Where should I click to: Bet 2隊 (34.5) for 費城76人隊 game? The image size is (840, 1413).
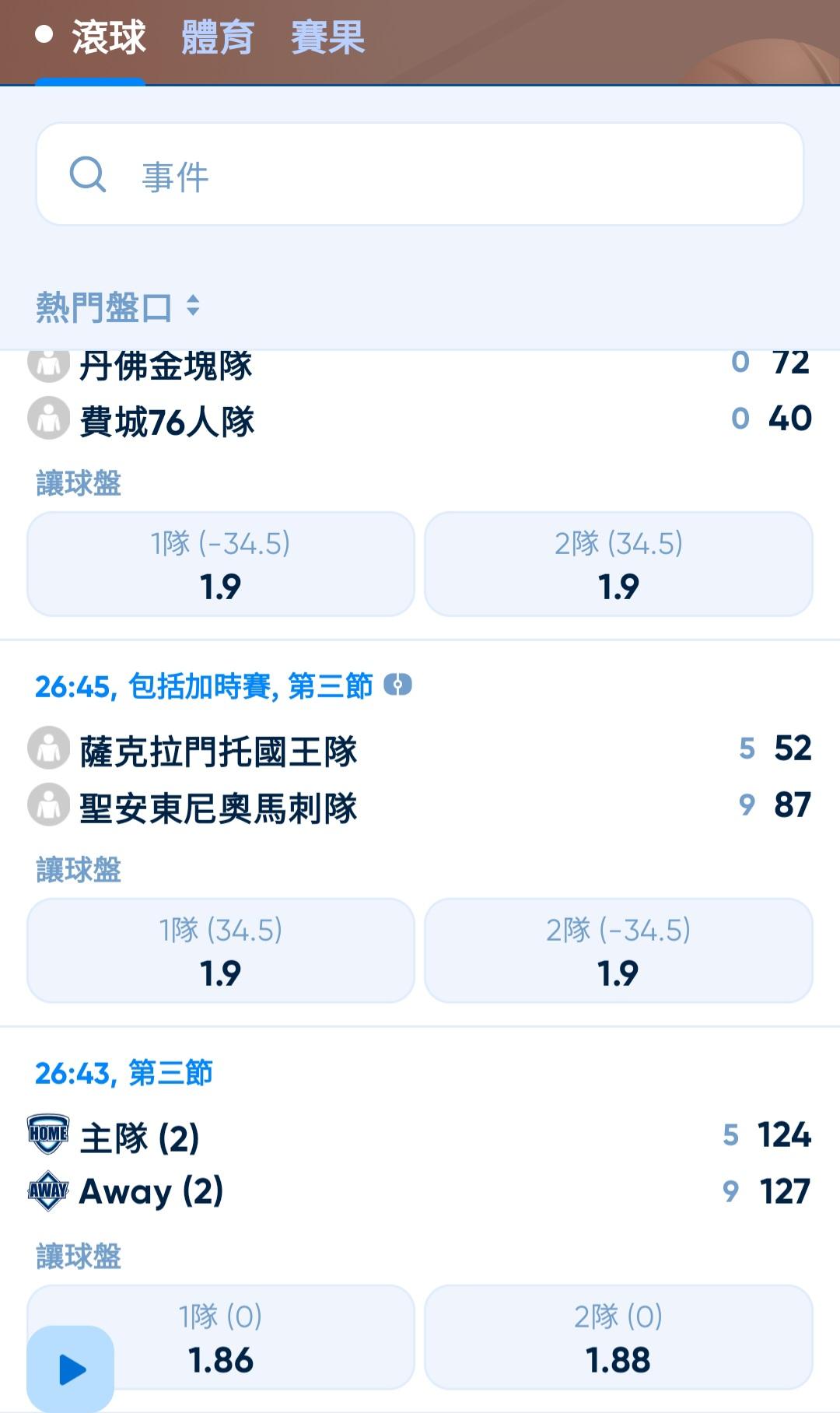coord(618,564)
